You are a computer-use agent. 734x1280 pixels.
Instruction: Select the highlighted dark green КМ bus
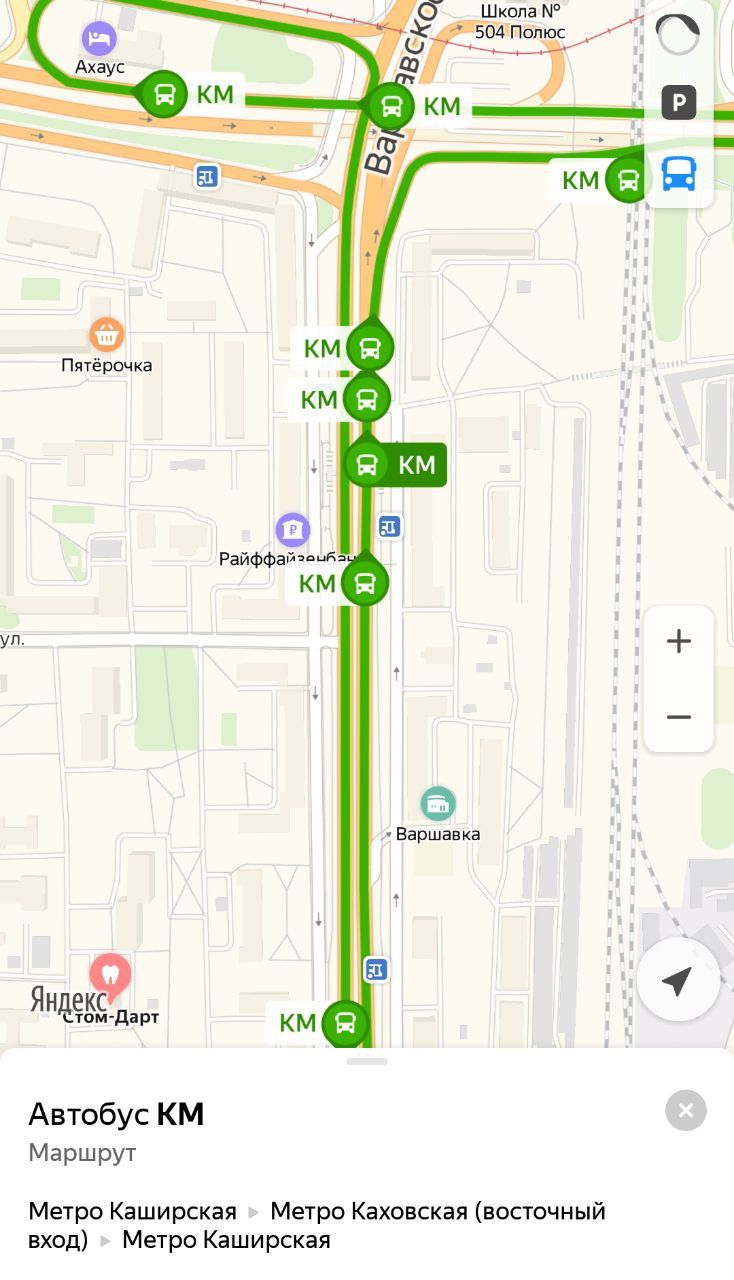tap(394, 464)
